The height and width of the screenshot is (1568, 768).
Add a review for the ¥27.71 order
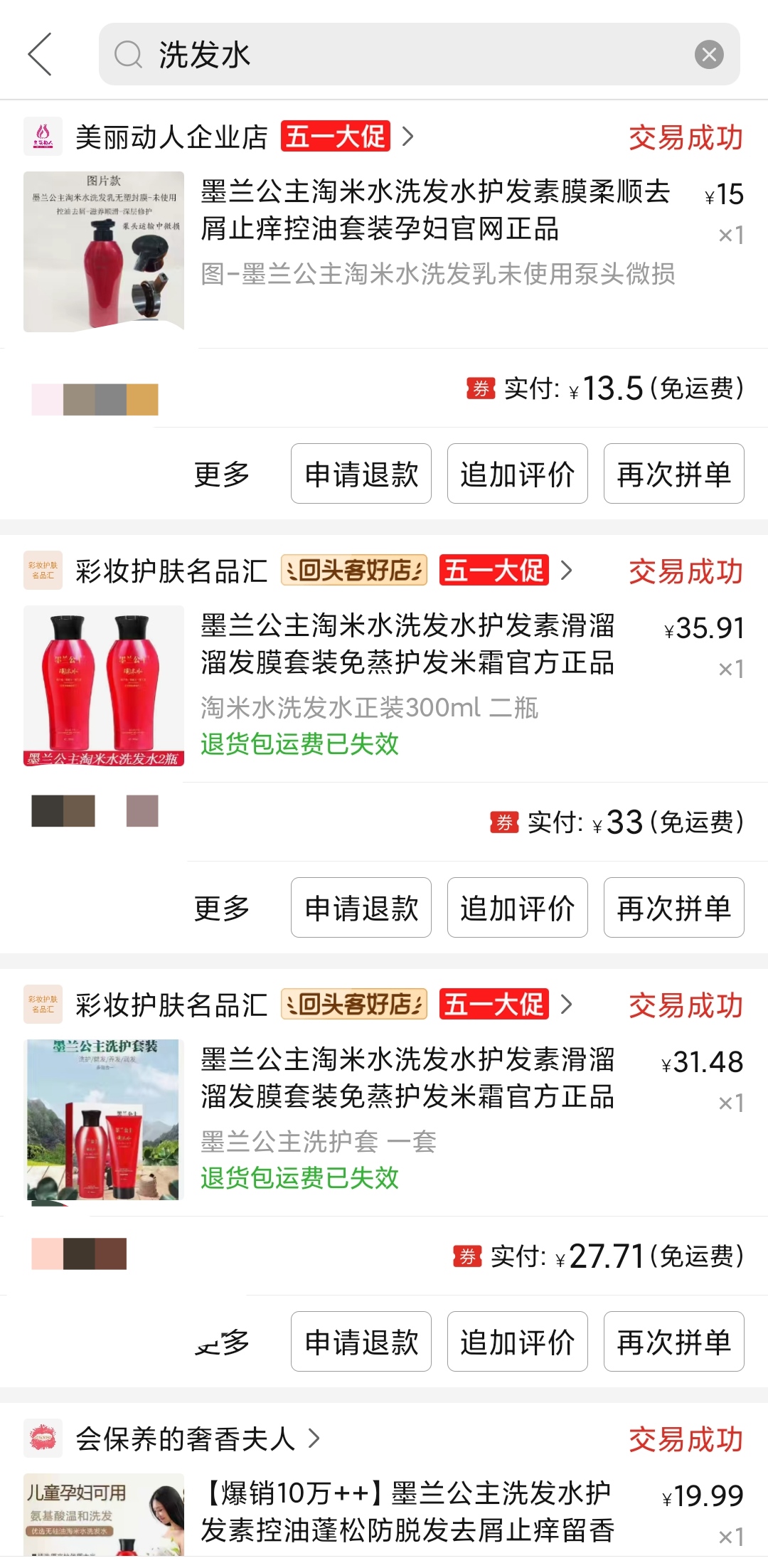[517, 1342]
